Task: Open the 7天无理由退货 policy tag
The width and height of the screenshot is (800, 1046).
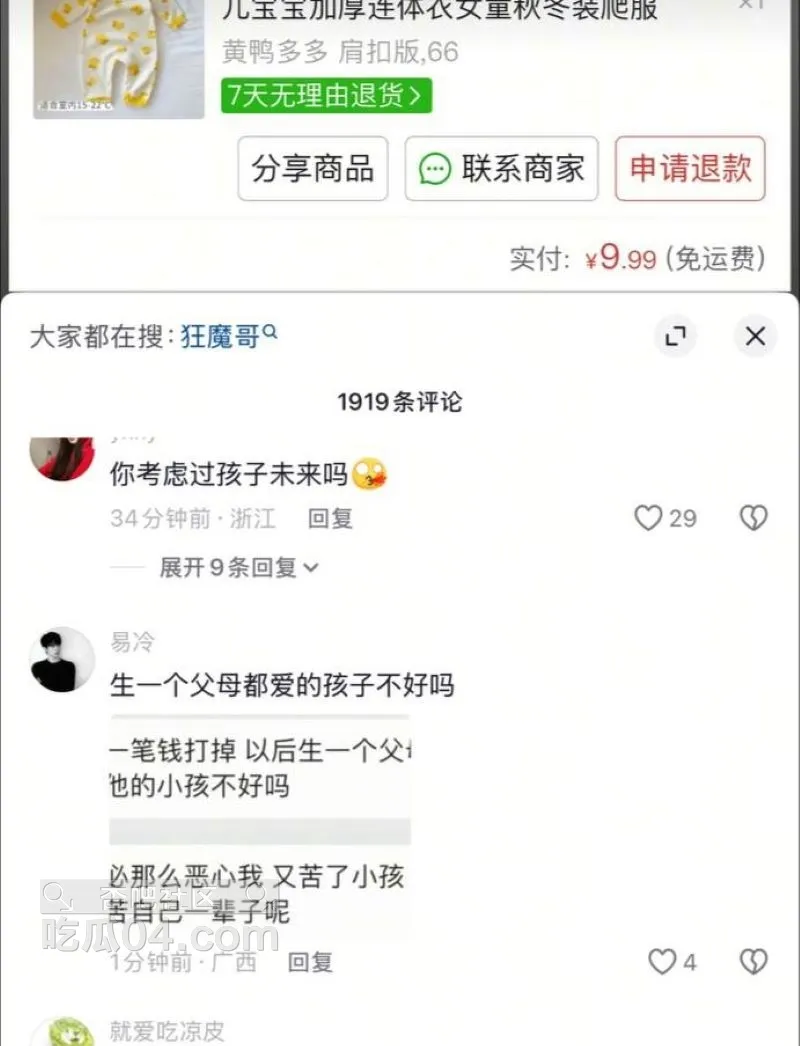Action: [x=326, y=96]
